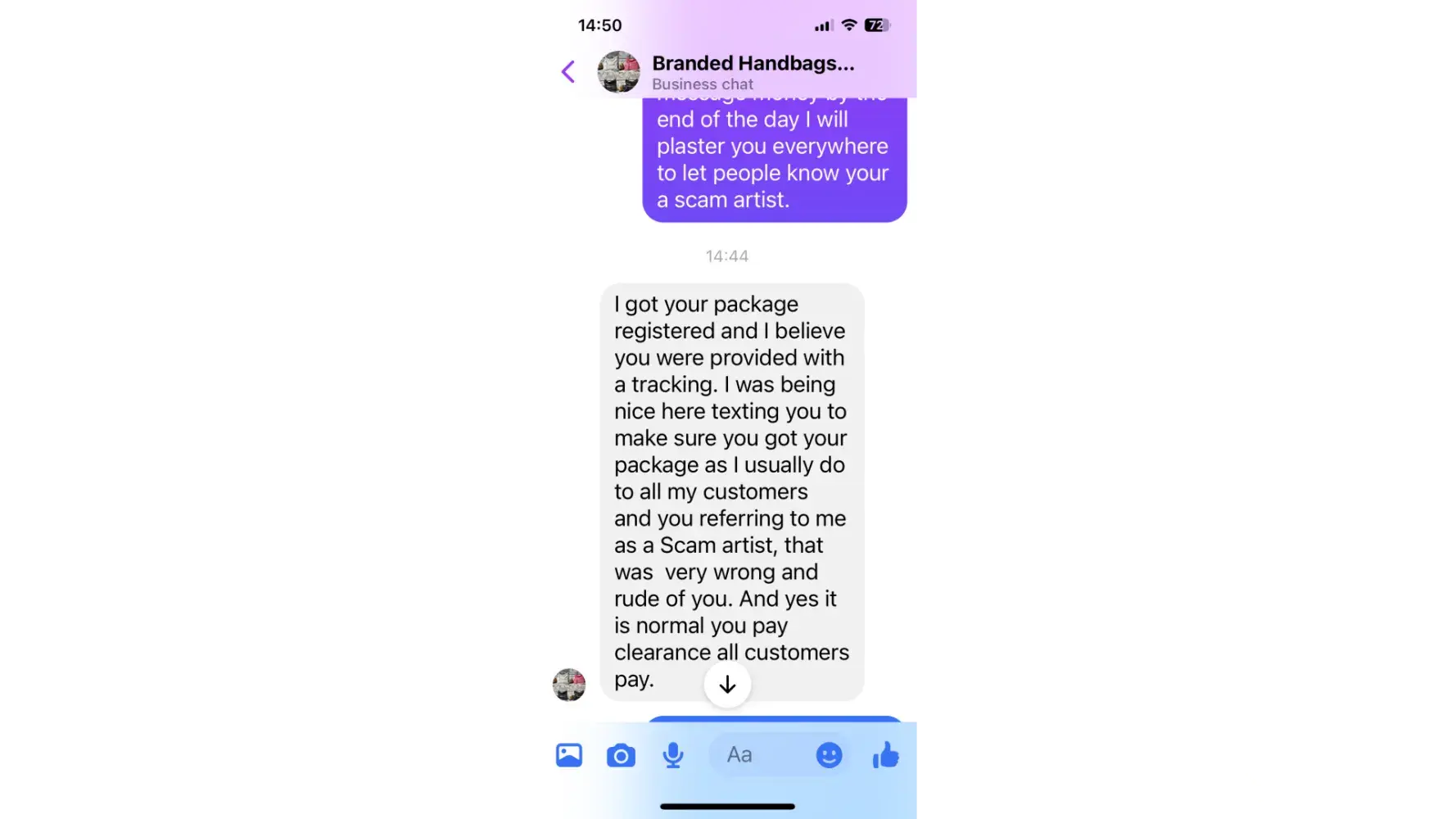
Task: Jump to latest message with down arrow
Action: point(727,685)
